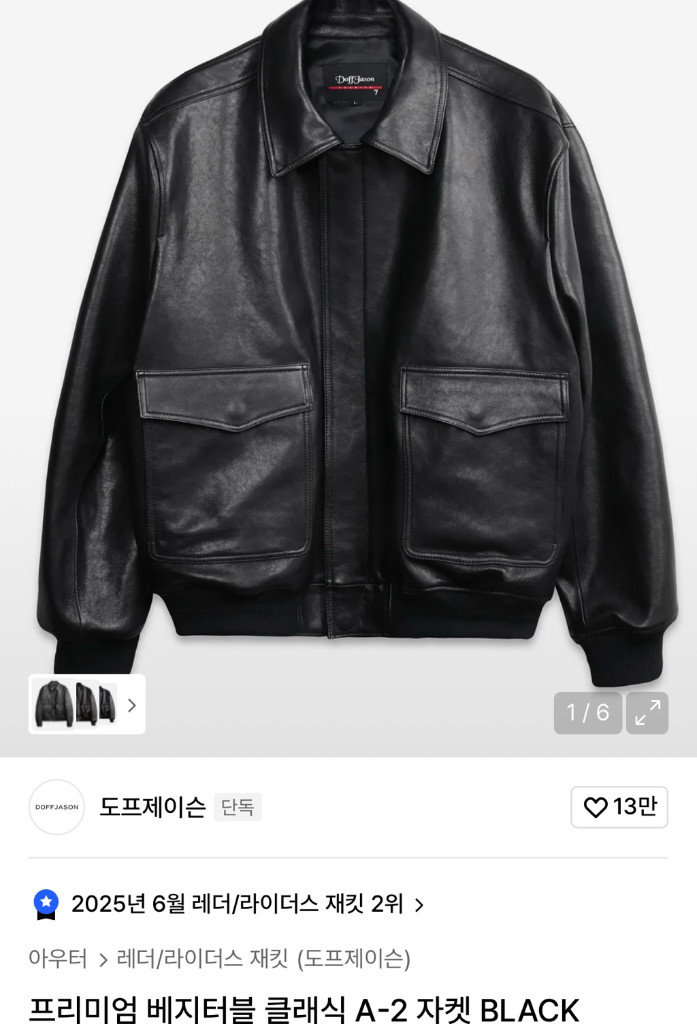Expand the jacket photo to fullscreen
This screenshot has width=697, height=1024.
(647, 713)
